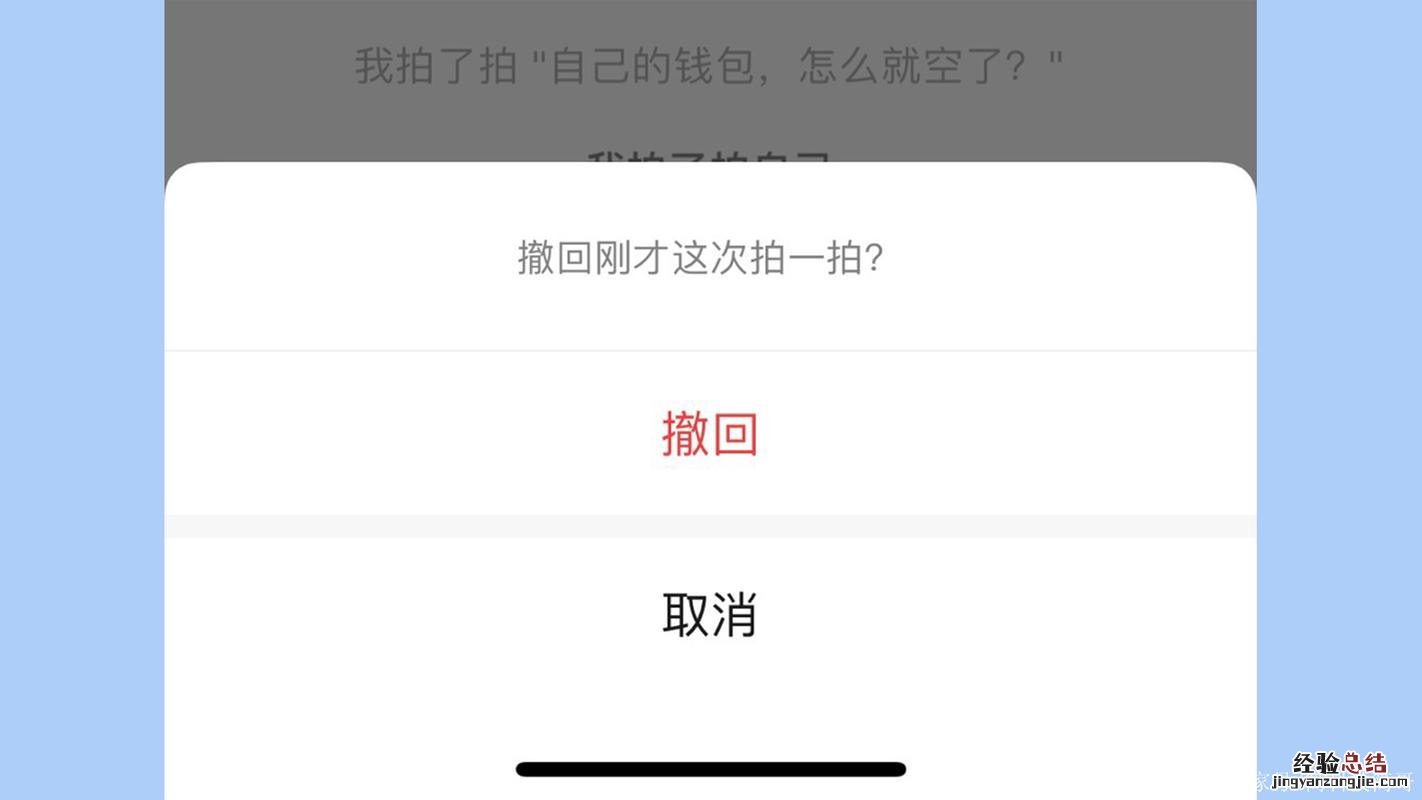The height and width of the screenshot is (800, 1422).
Task: Dismiss the dialog with 取消
Action: [710, 614]
